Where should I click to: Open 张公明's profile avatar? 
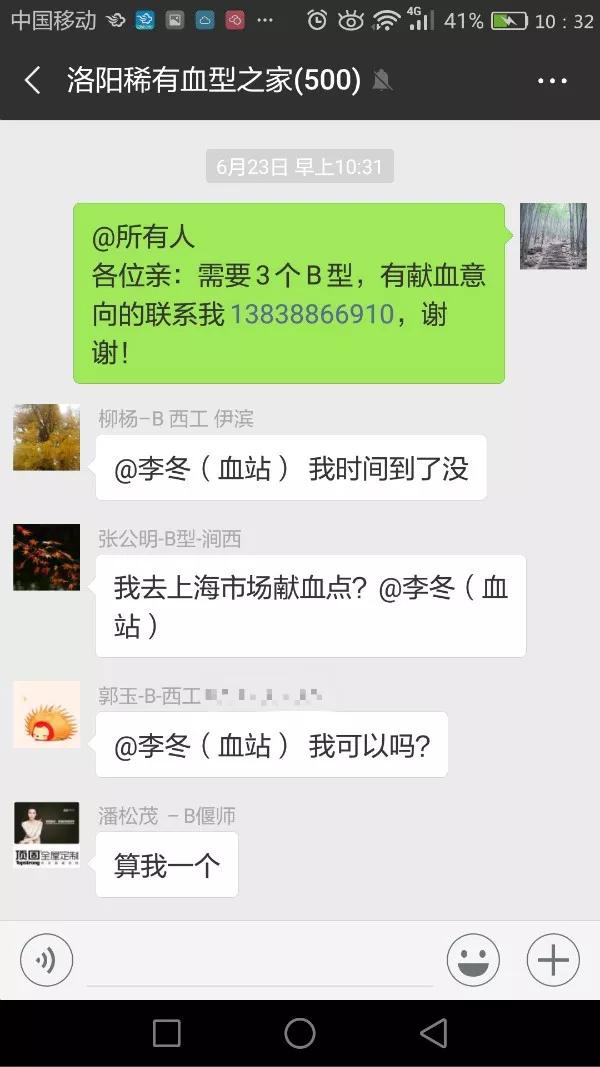tap(46, 557)
